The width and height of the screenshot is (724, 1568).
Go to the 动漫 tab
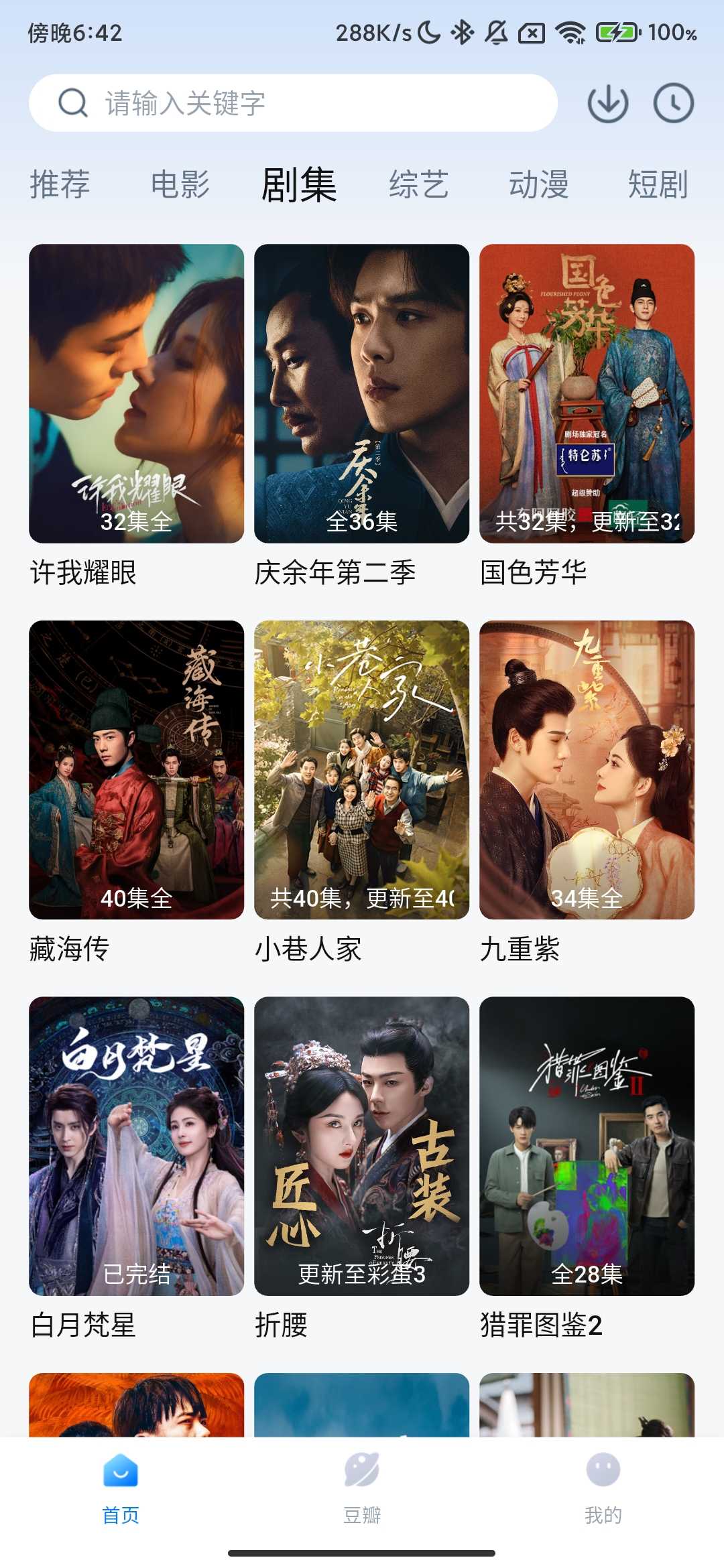point(538,184)
